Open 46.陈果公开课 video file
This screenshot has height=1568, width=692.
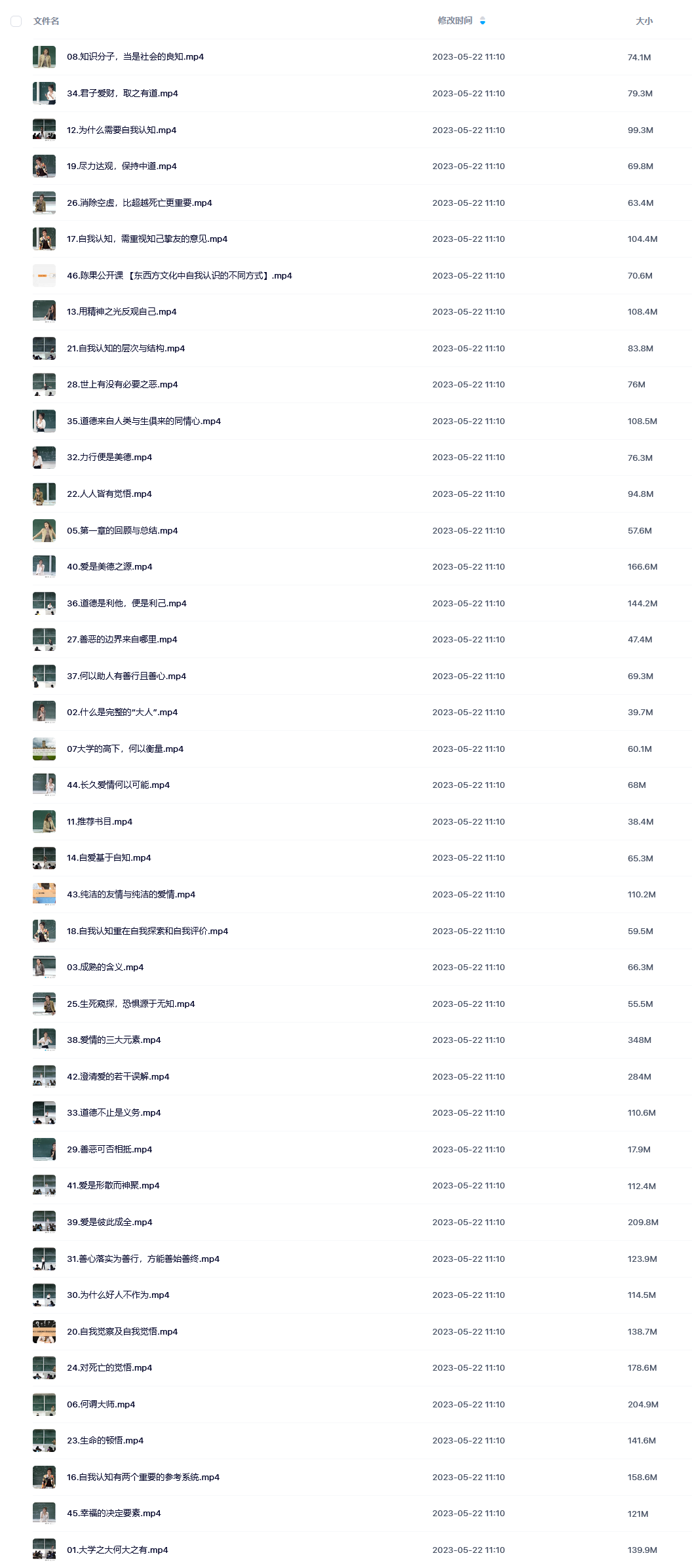(179, 276)
